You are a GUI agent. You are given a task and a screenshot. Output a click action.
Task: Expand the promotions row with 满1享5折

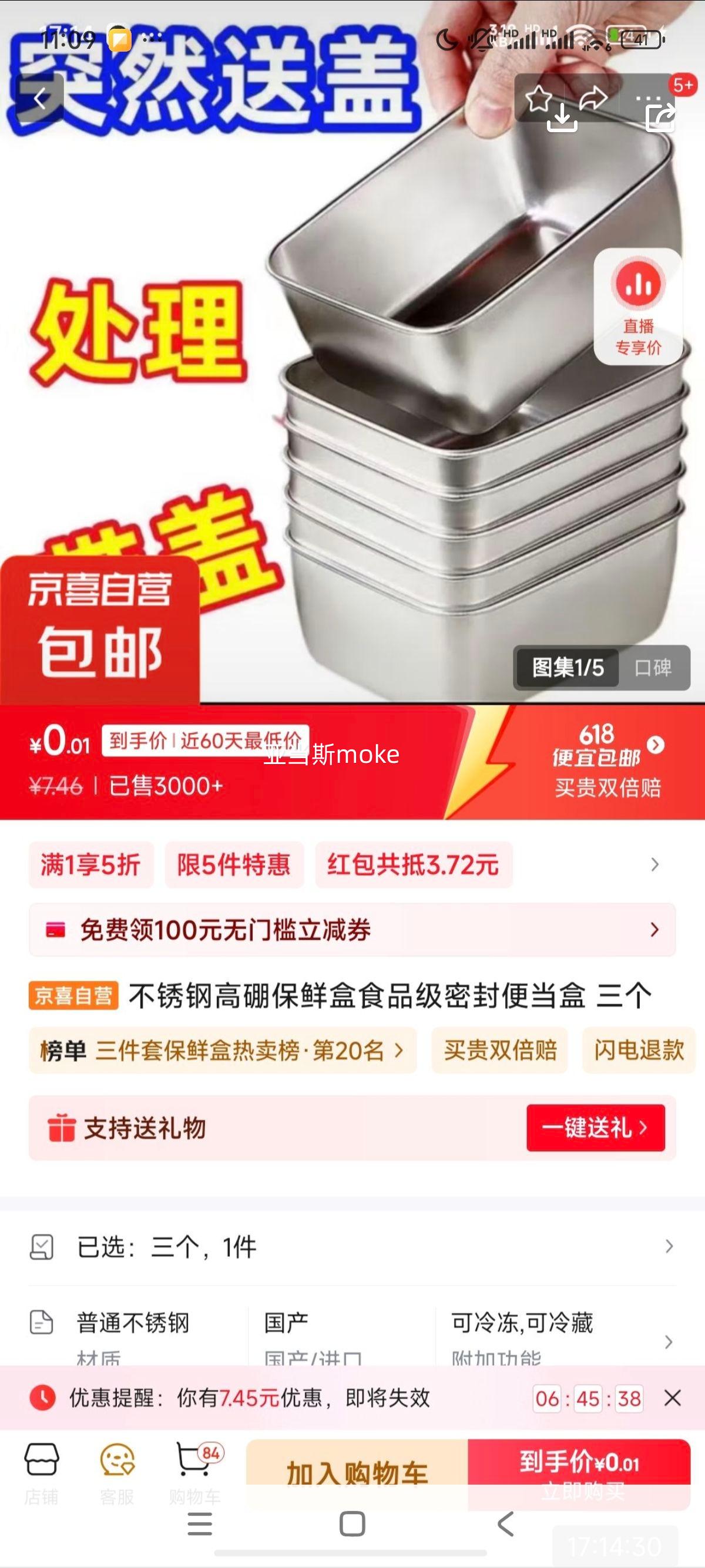352,864
